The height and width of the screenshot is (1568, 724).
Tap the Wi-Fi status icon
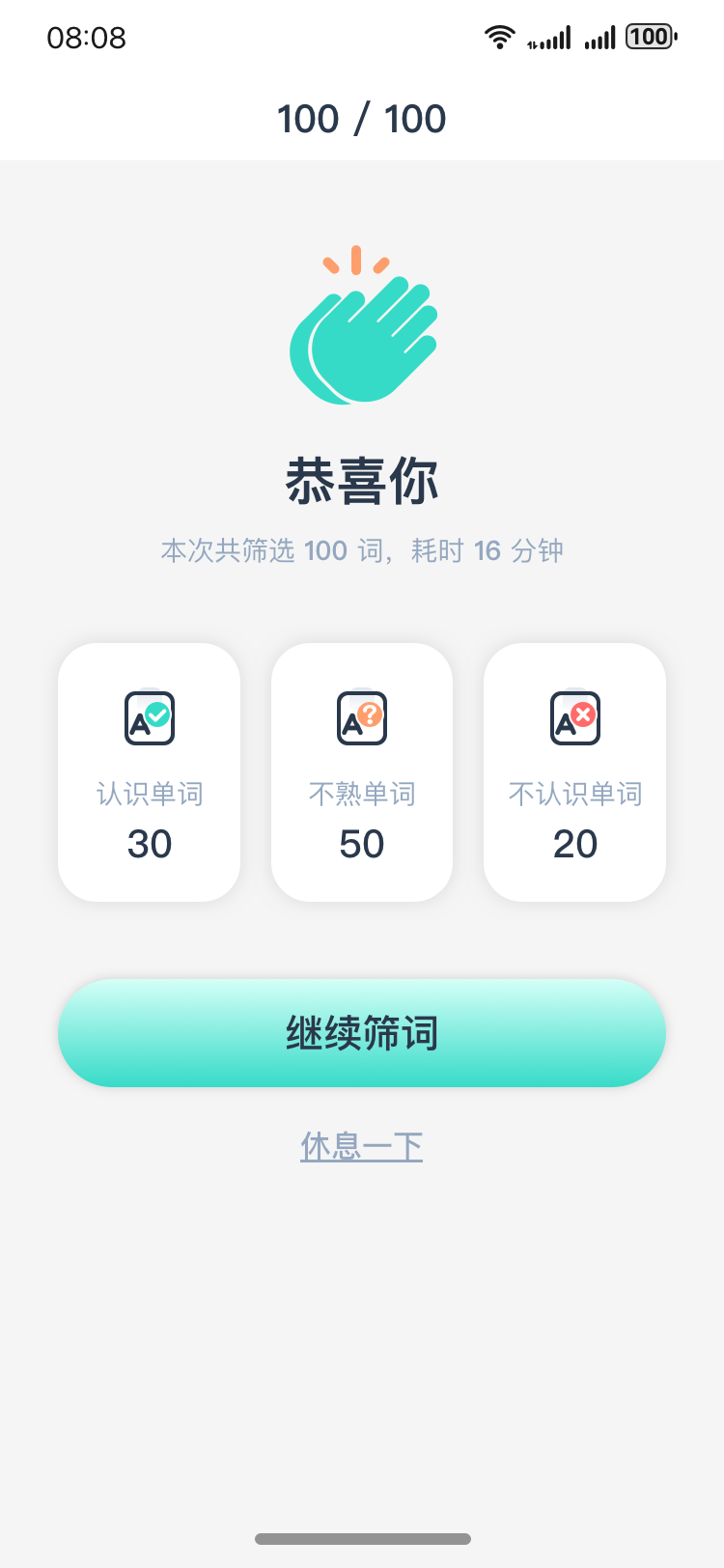click(500, 36)
